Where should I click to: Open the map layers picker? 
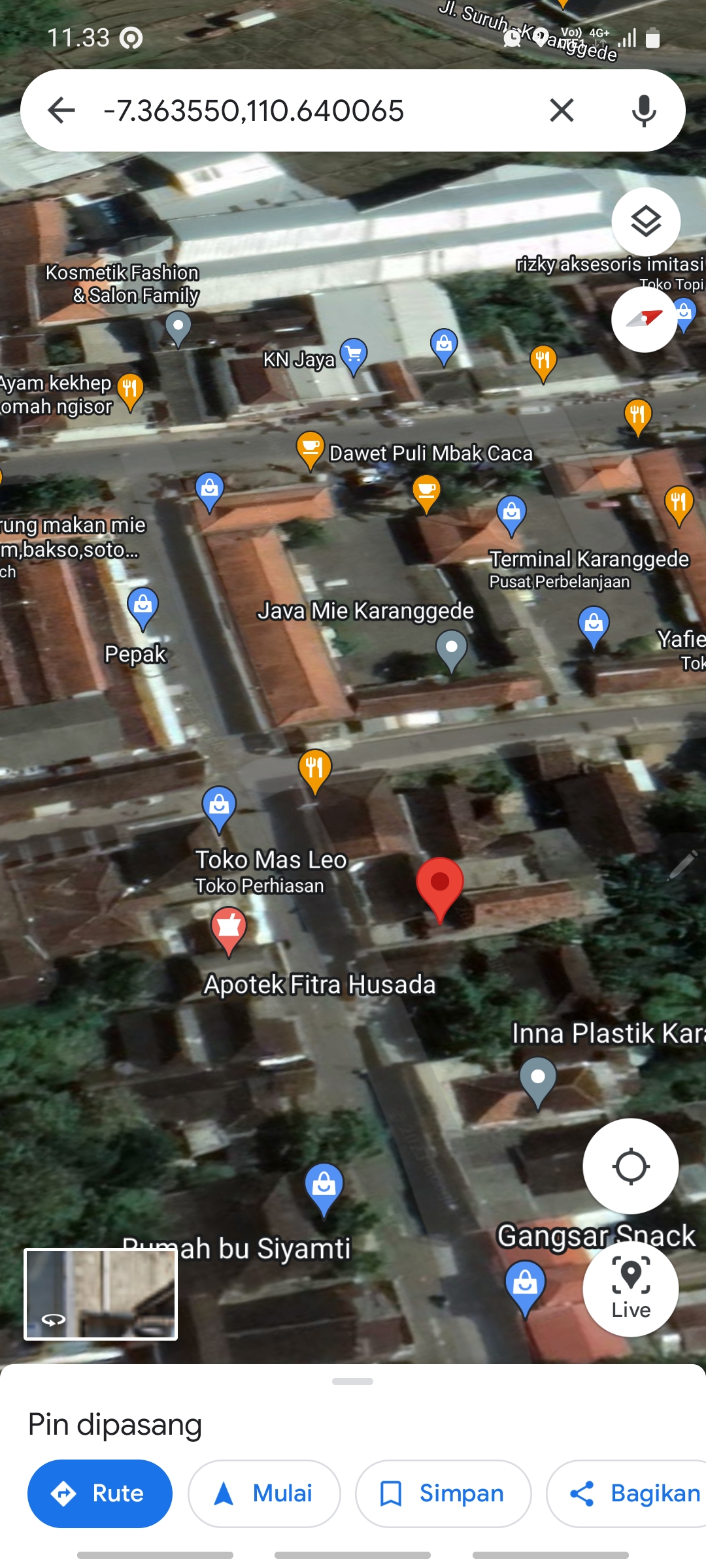tap(646, 221)
